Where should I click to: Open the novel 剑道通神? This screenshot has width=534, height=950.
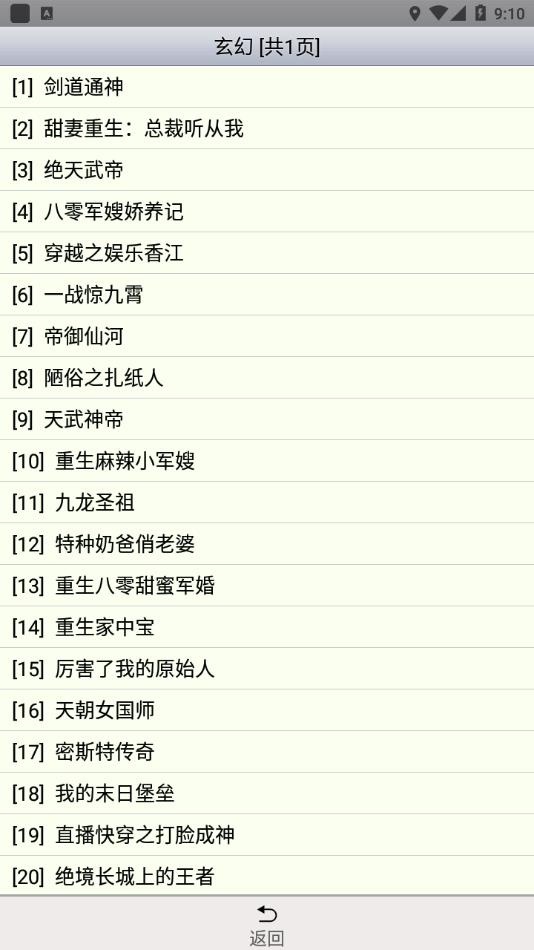pyautogui.click(x=267, y=87)
